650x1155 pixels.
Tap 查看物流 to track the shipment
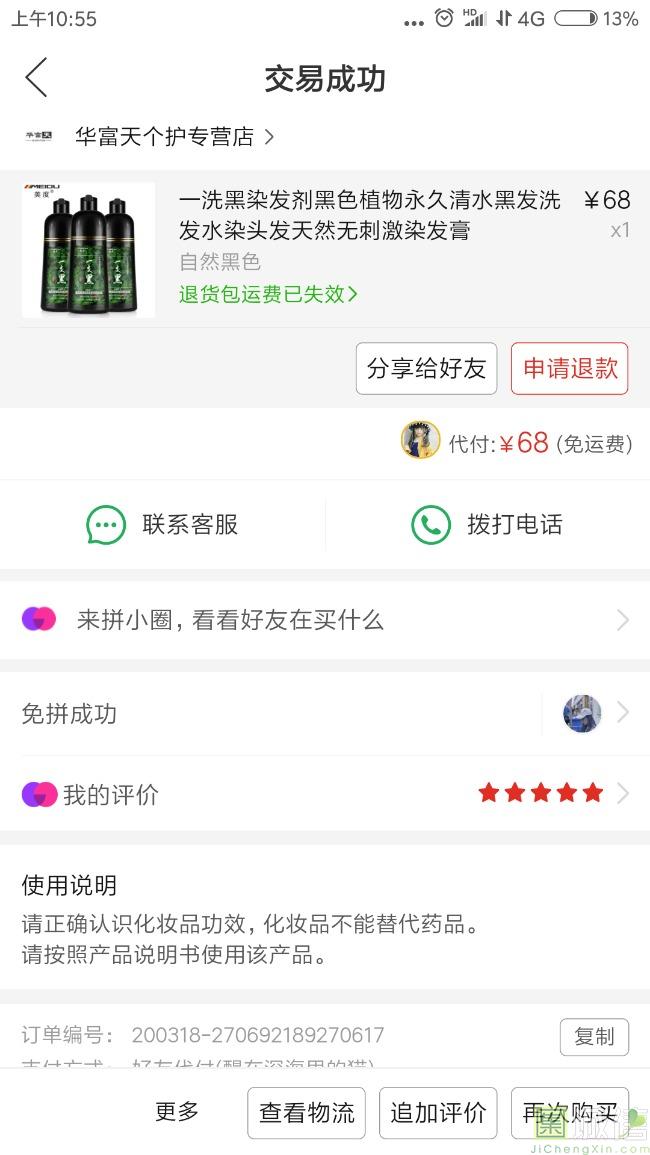306,1113
